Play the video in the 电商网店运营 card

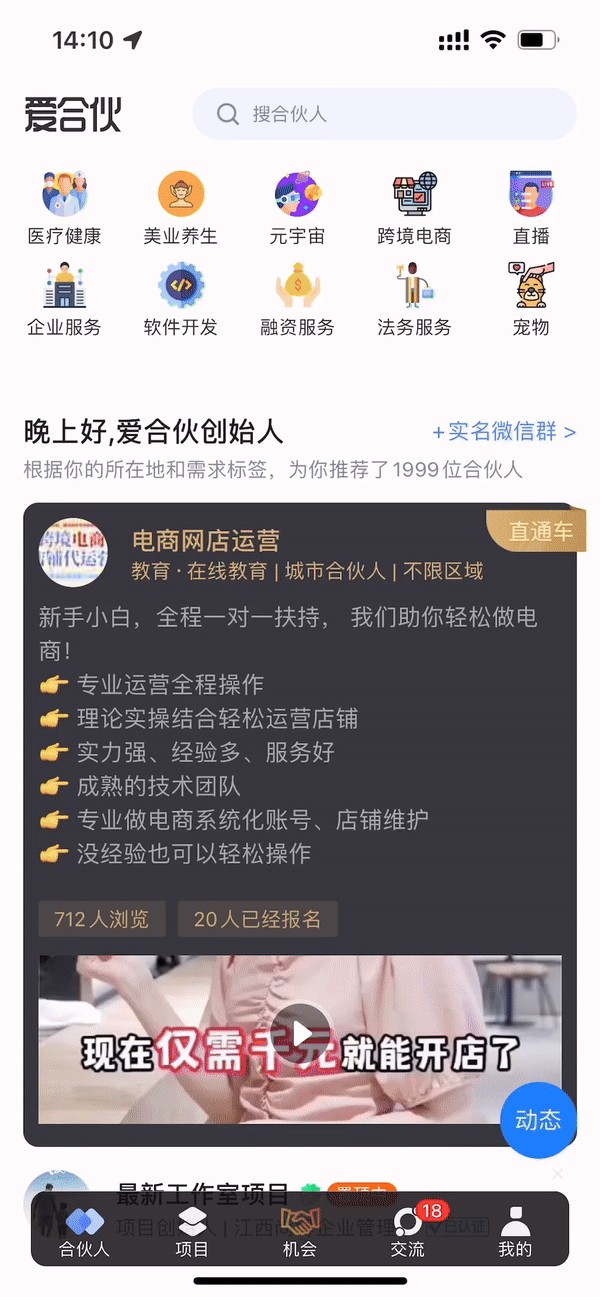point(300,1031)
